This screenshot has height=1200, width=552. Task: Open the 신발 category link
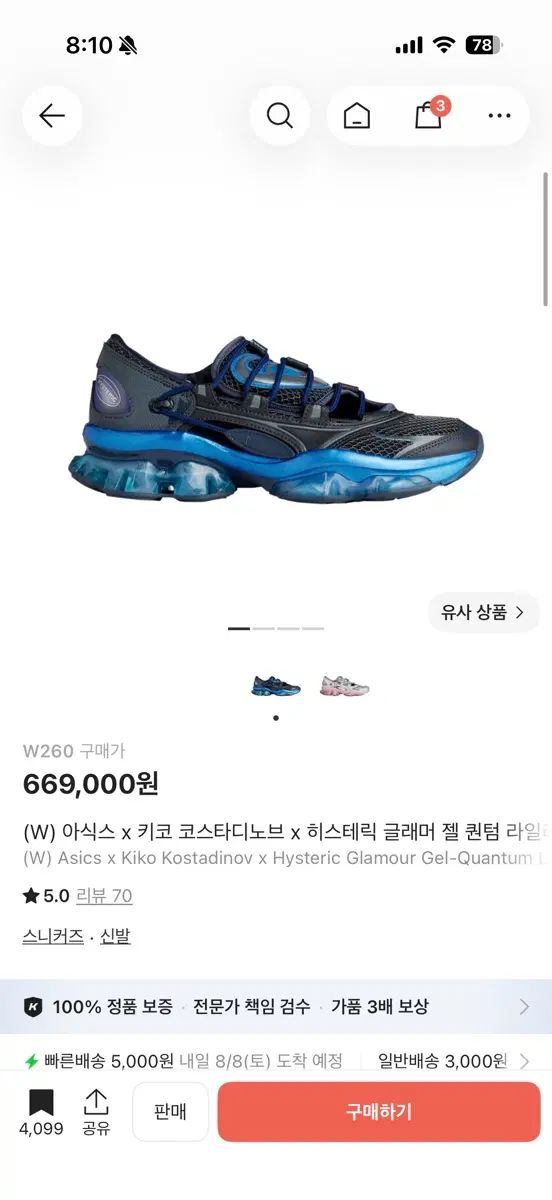click(x=115, y=936)
